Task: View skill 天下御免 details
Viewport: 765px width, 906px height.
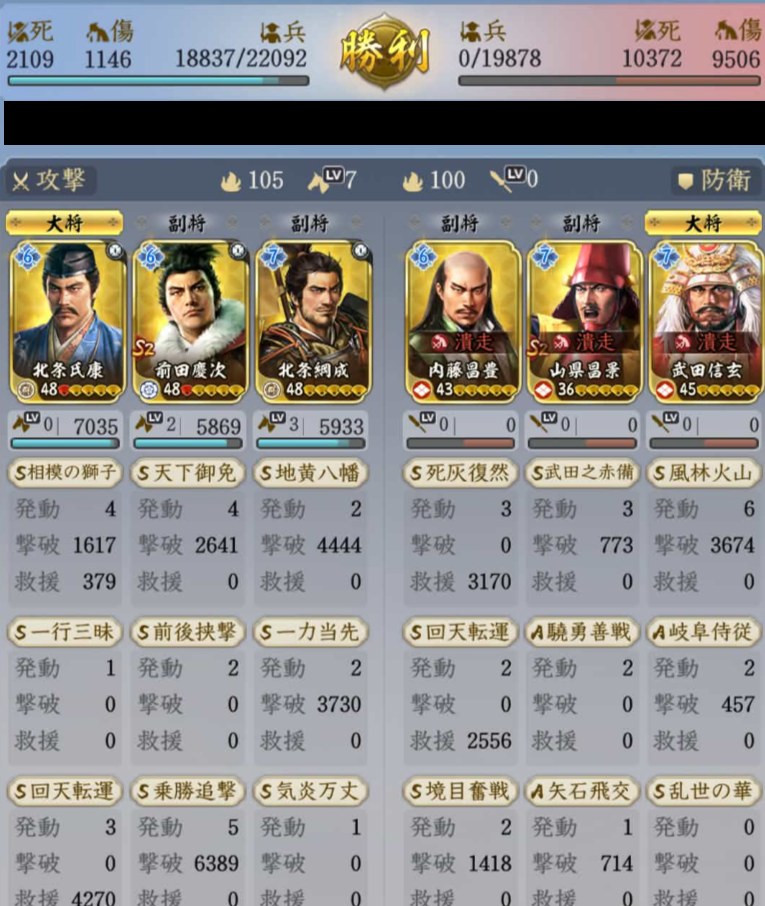Action: [x=188, y=472]
